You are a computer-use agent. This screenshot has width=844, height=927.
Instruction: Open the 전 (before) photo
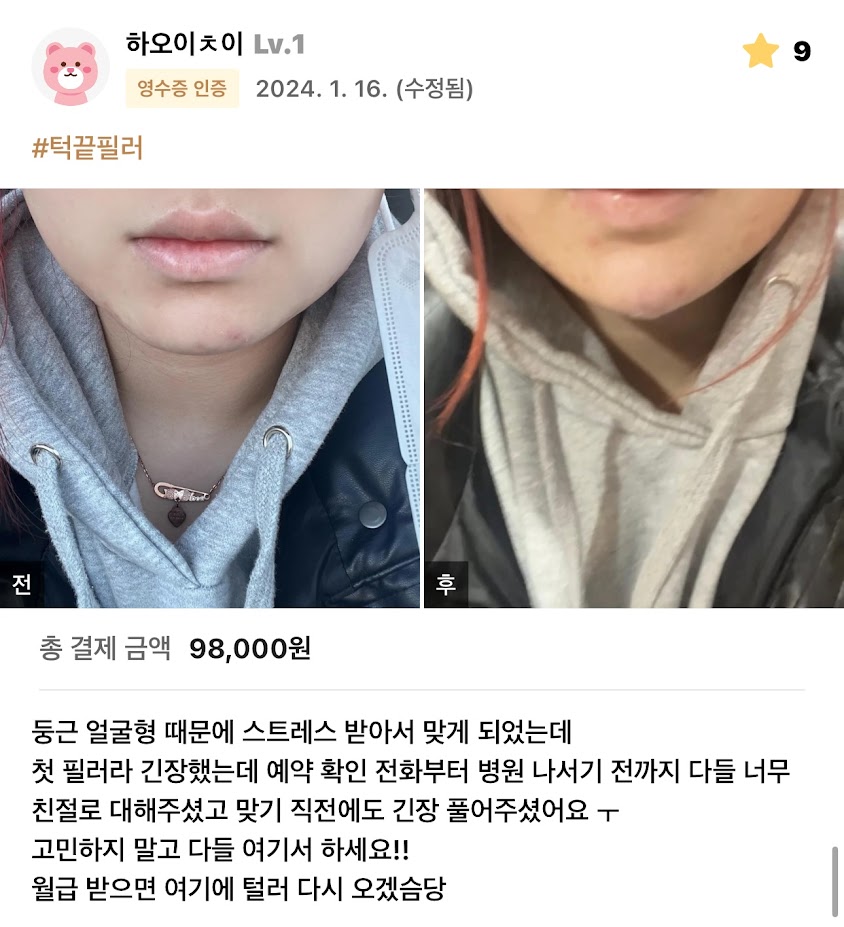210,398
